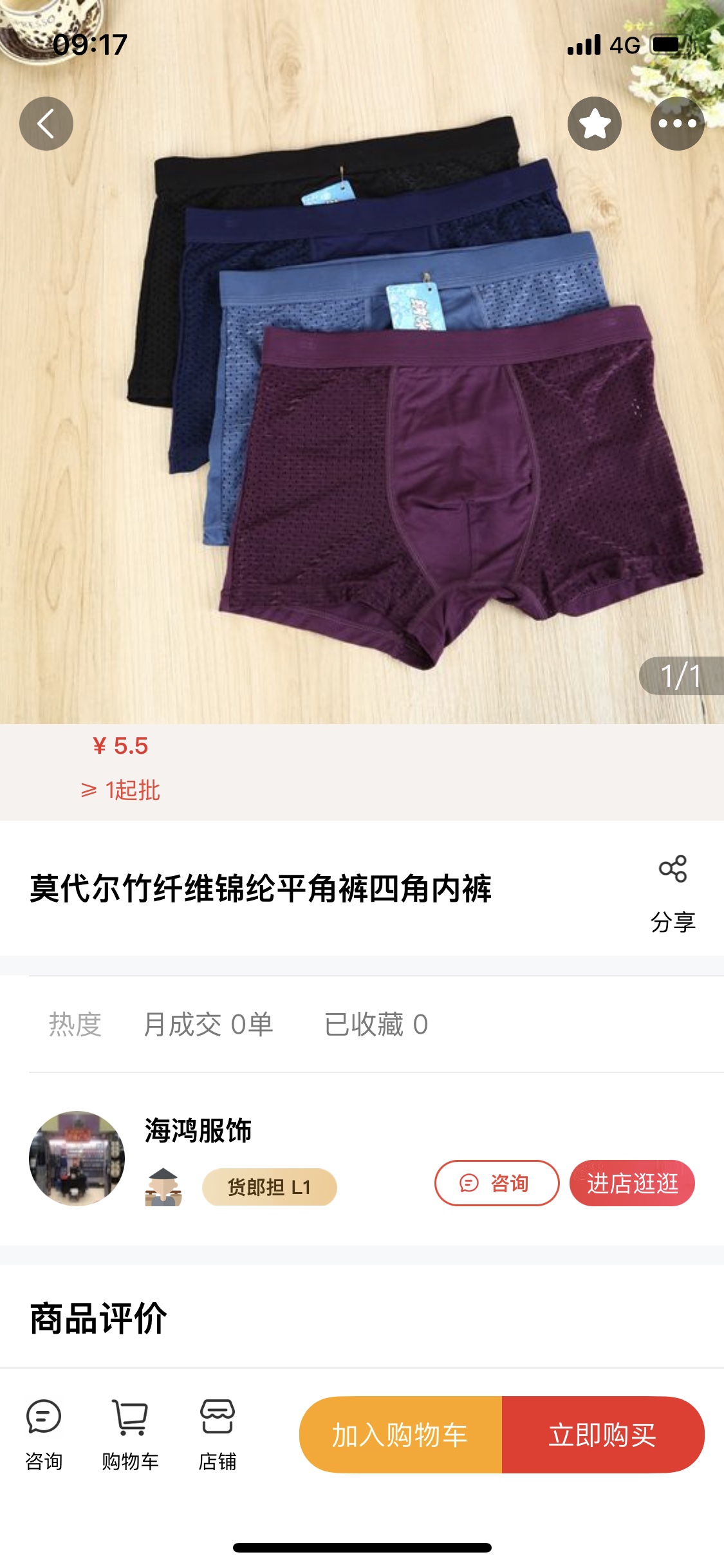
Task: Visit the shop via 进店逛逛
Action: pos(632,1183)
